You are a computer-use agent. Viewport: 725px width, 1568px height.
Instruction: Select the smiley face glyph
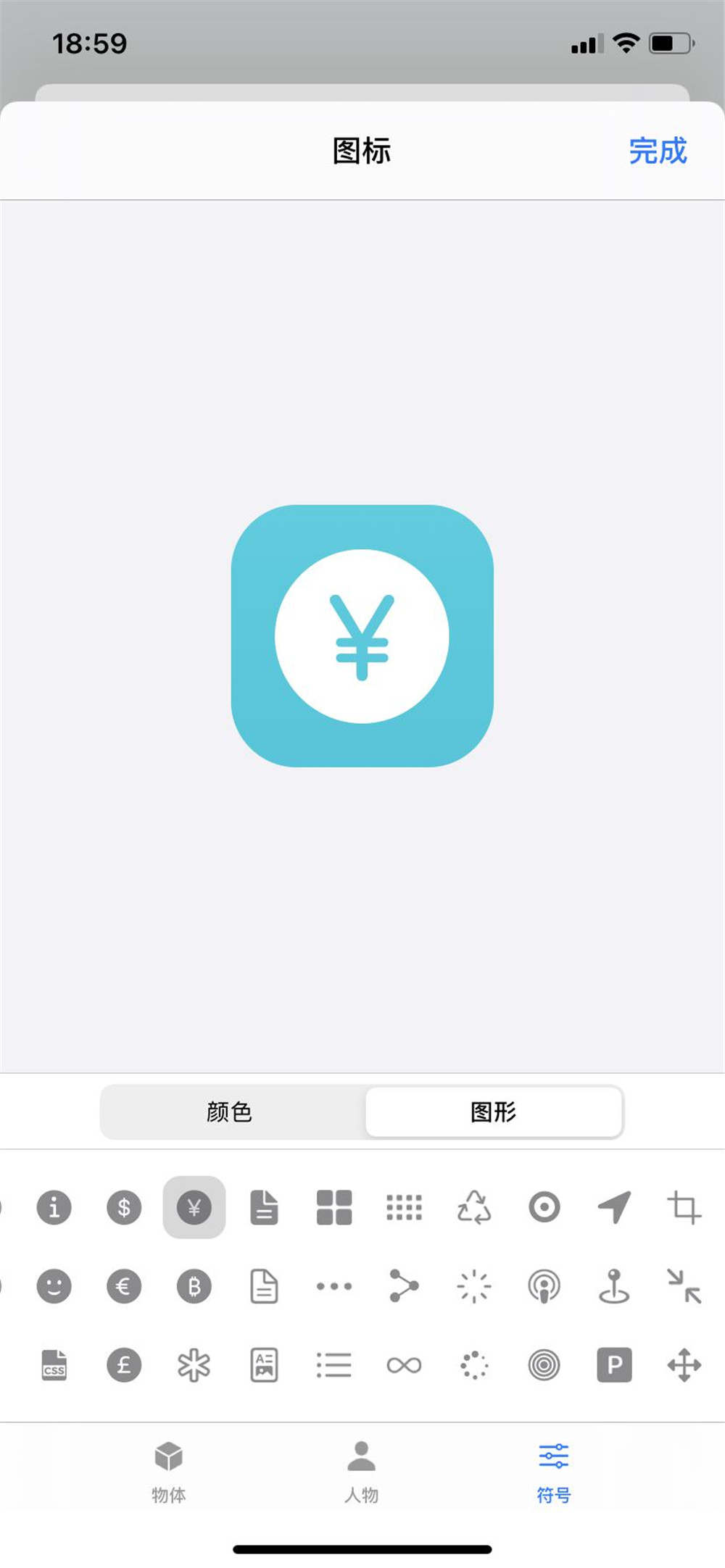coord(53,1286)
